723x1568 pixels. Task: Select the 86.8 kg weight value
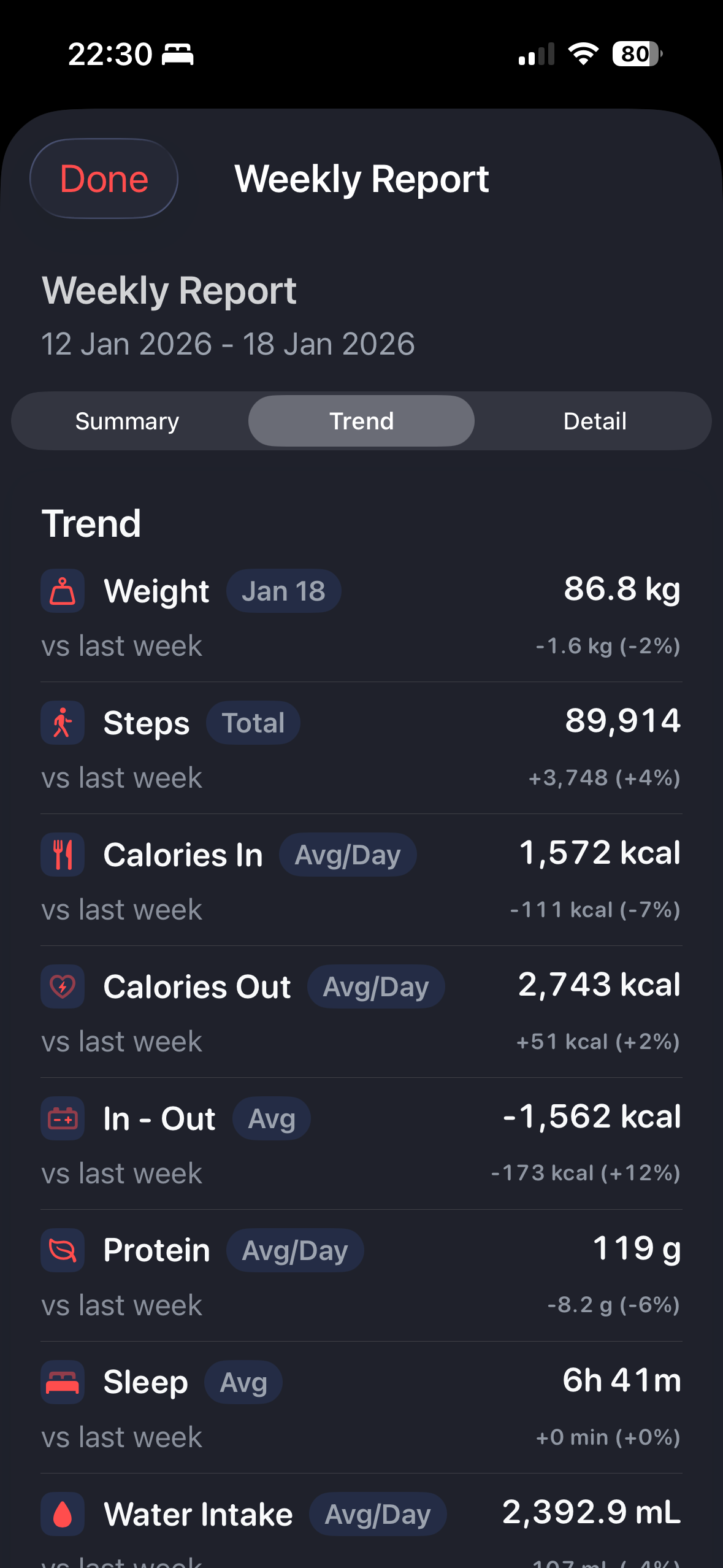click(x=622, y=591)
